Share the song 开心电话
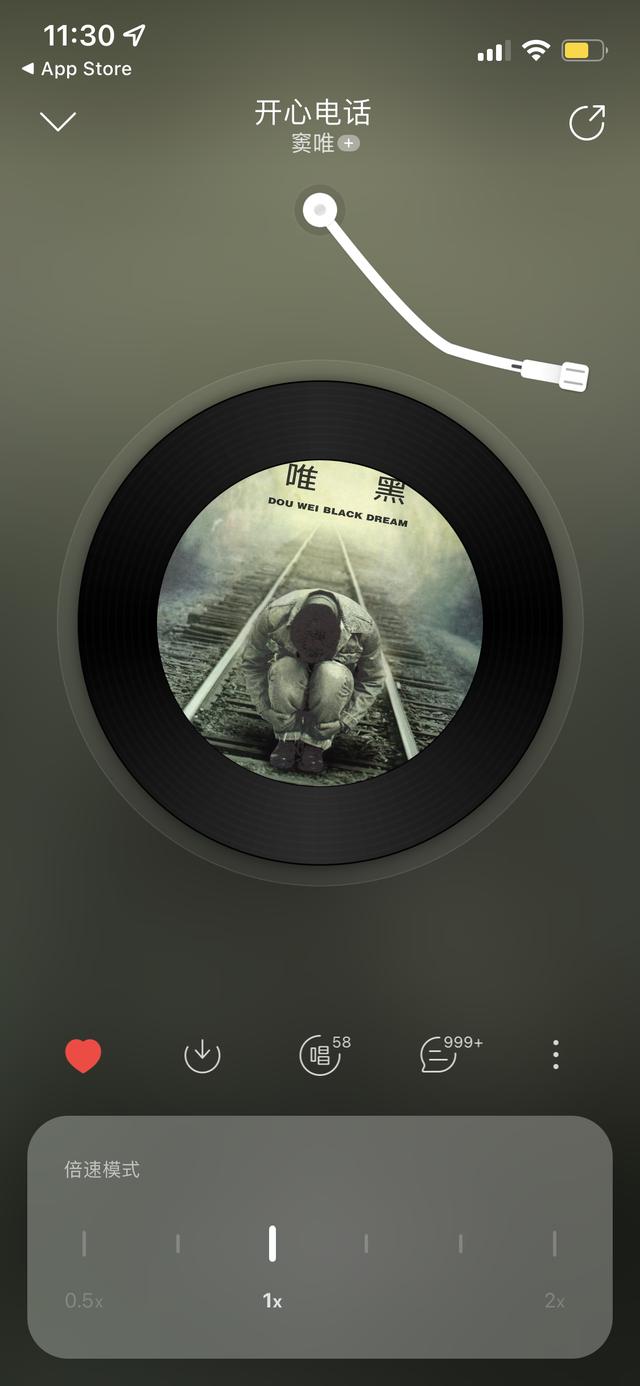Screen dimensions: 640x1386 point(587,122)
